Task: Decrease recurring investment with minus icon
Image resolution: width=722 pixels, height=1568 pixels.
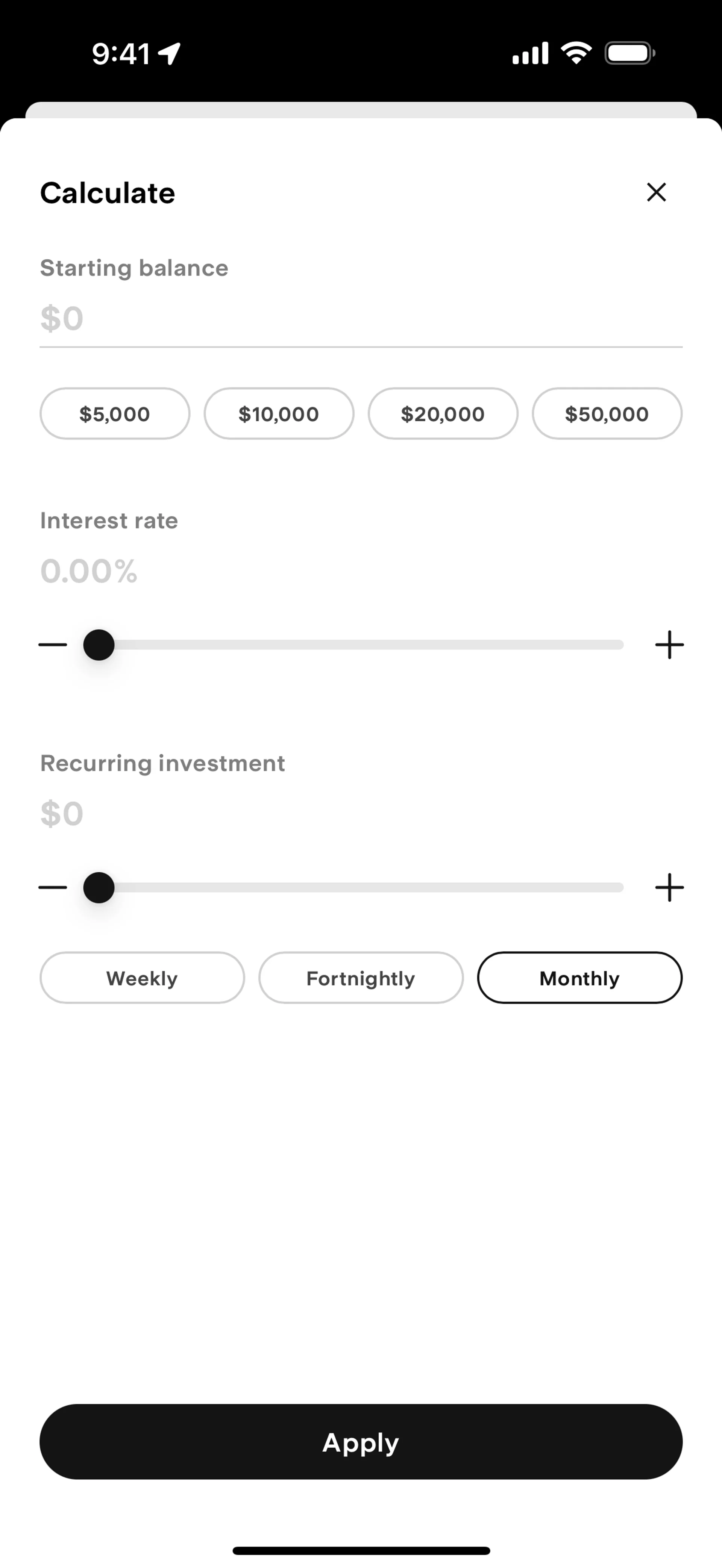Action: [x=52, y=887]
